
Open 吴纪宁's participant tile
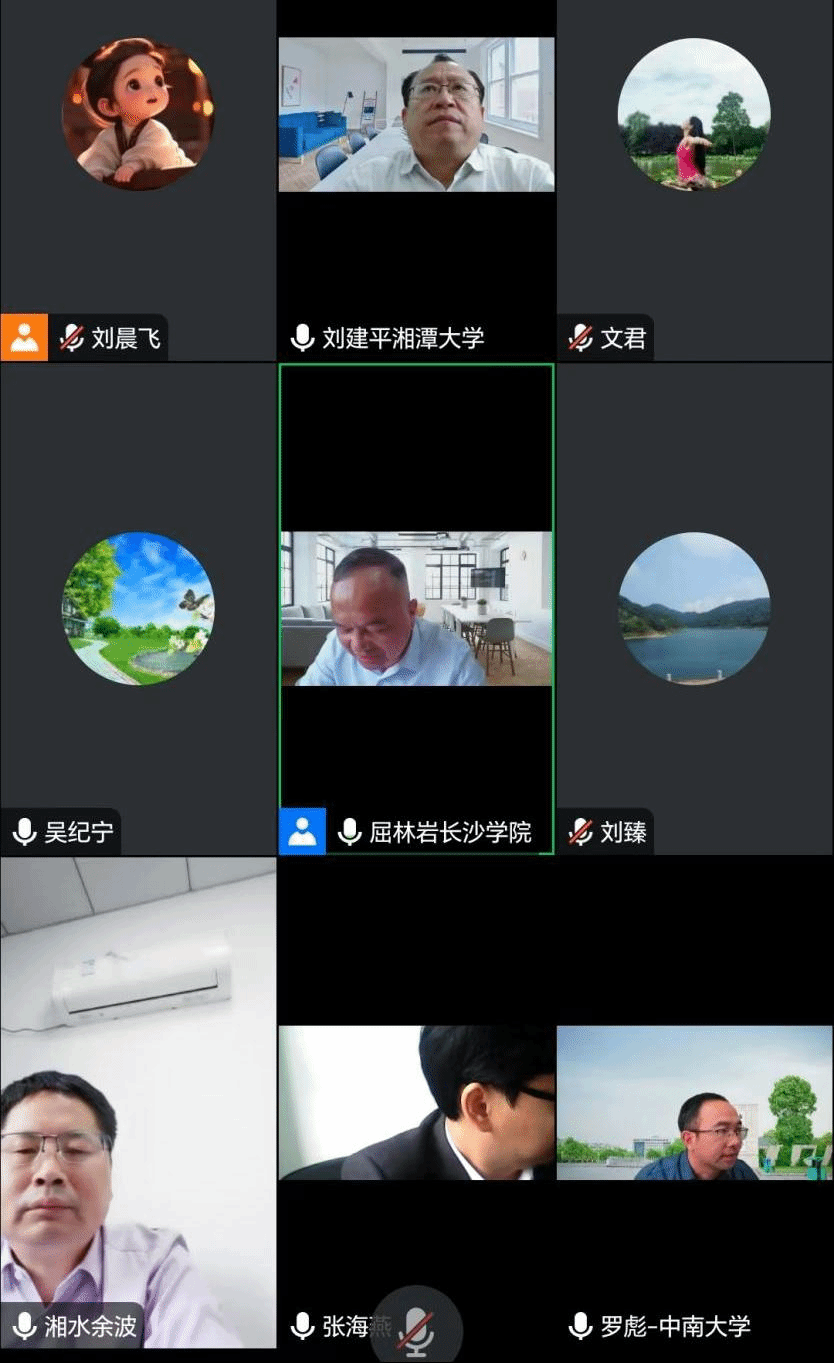point(138,608)
